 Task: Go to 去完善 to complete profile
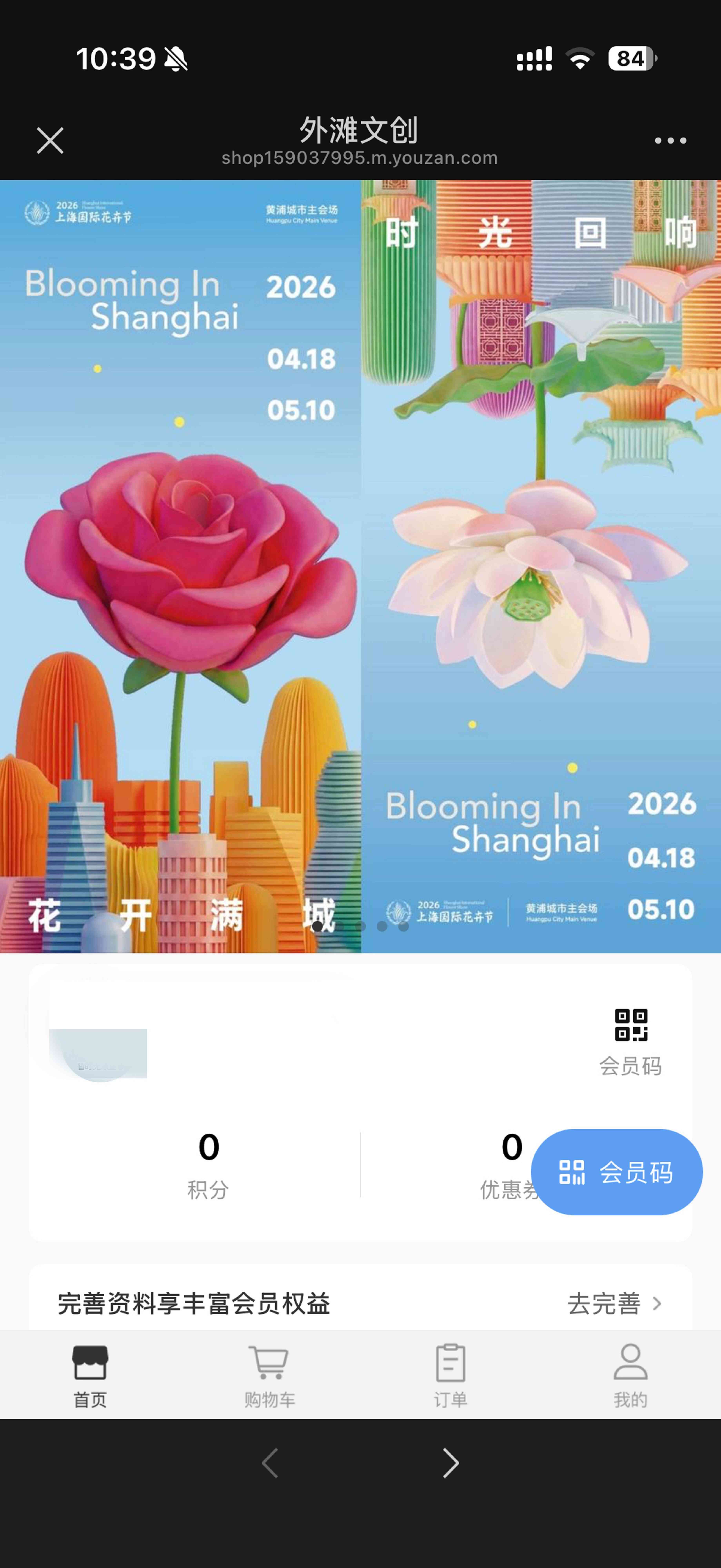pos(614,1303)
